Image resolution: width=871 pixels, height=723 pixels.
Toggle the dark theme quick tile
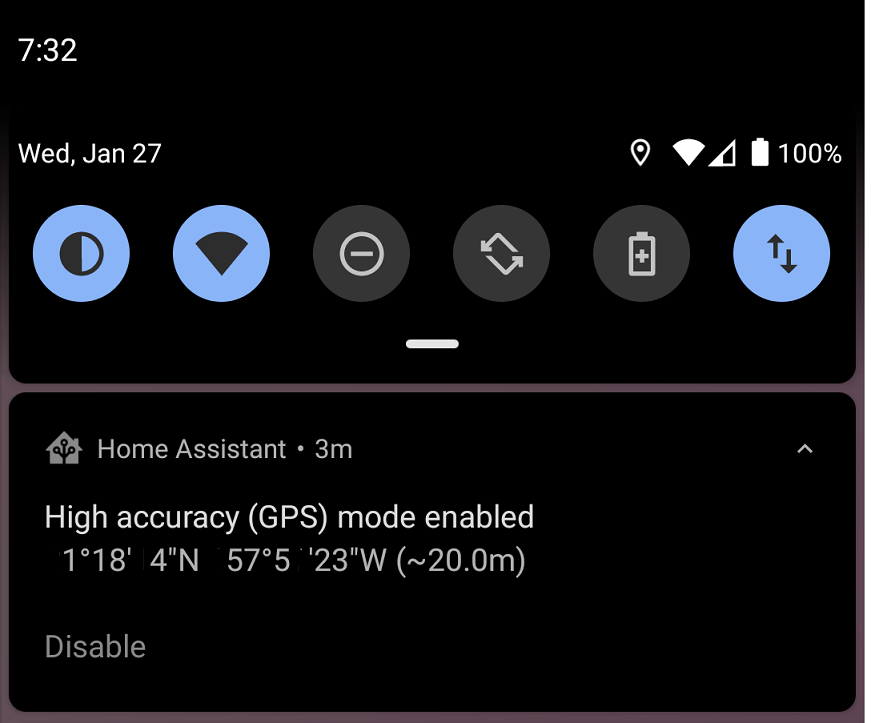coord(81,254)
